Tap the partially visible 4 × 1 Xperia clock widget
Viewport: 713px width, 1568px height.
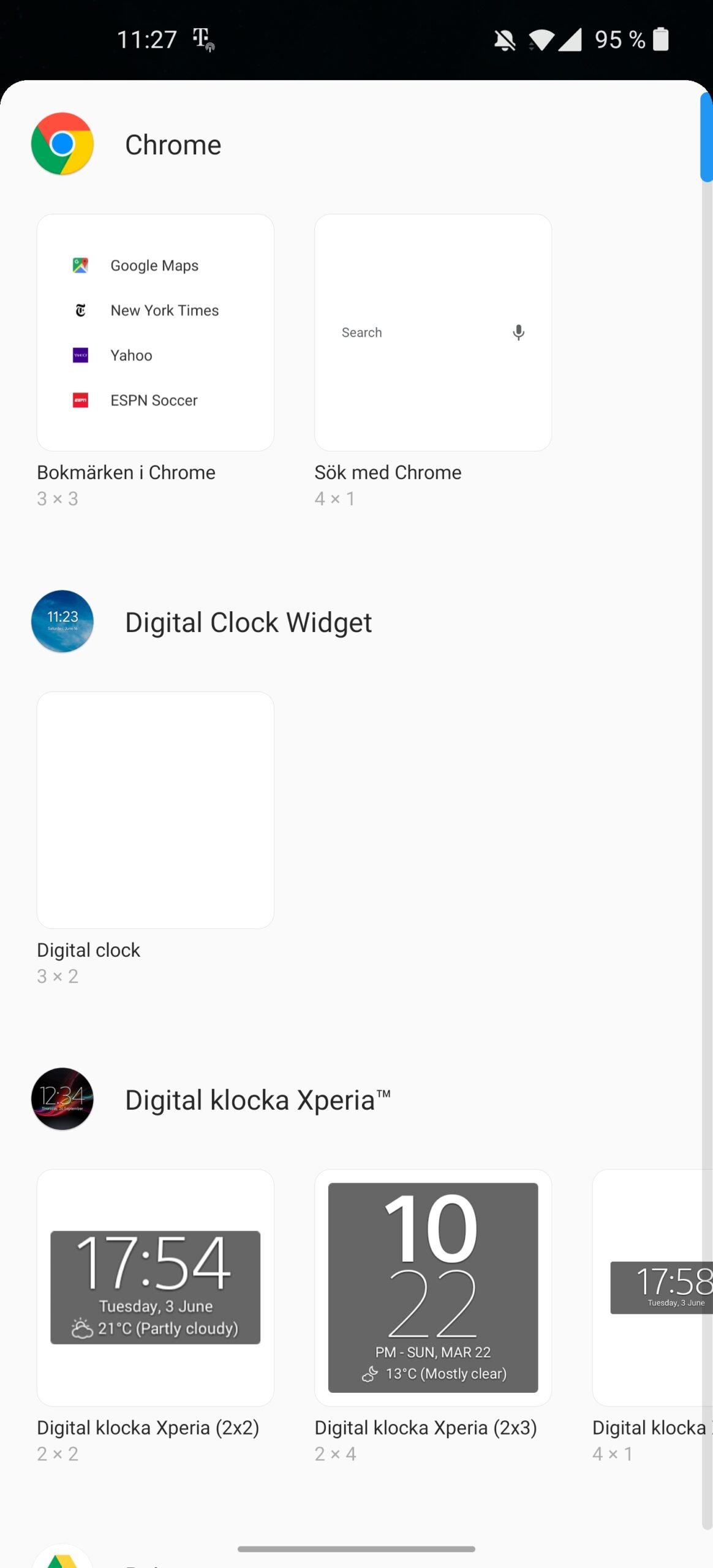652,1288
